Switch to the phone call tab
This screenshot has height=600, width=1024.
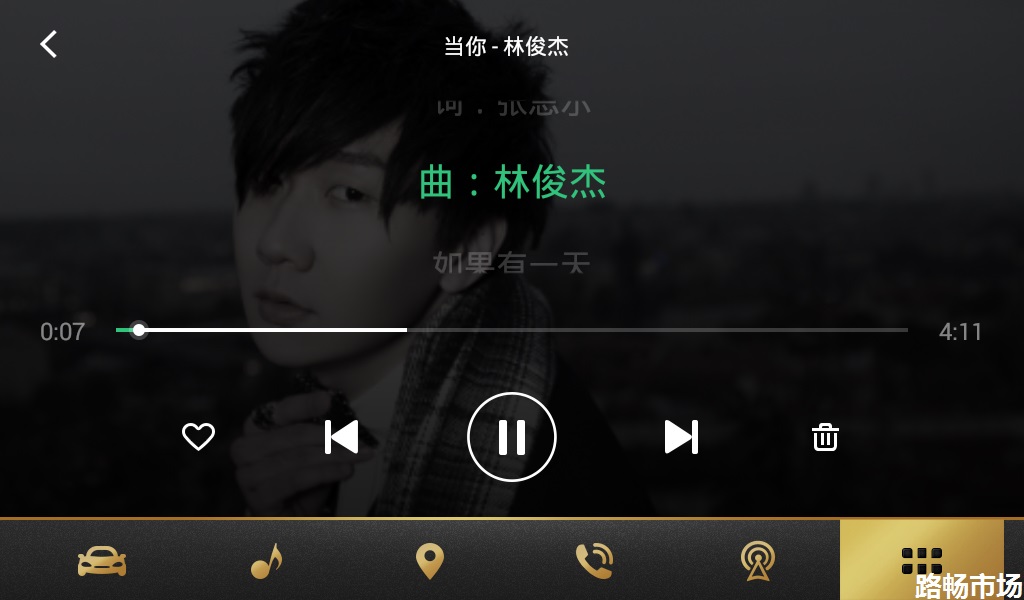pyautogui.click(x=594, y=562)
